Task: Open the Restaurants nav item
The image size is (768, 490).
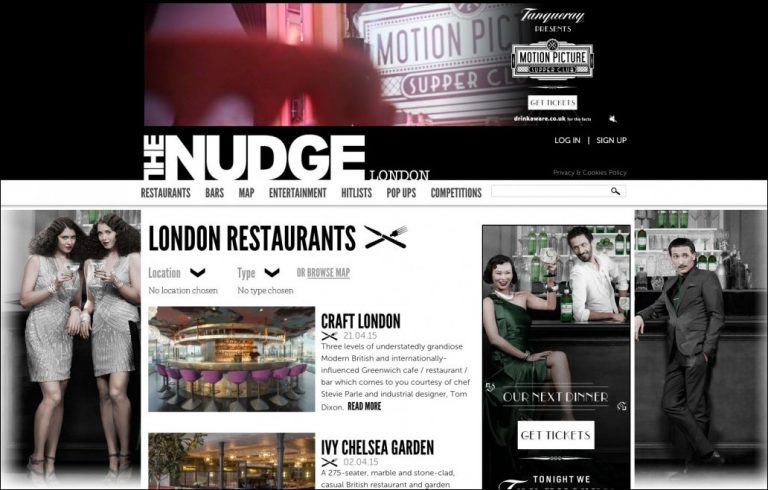Action: coord(165,193)
